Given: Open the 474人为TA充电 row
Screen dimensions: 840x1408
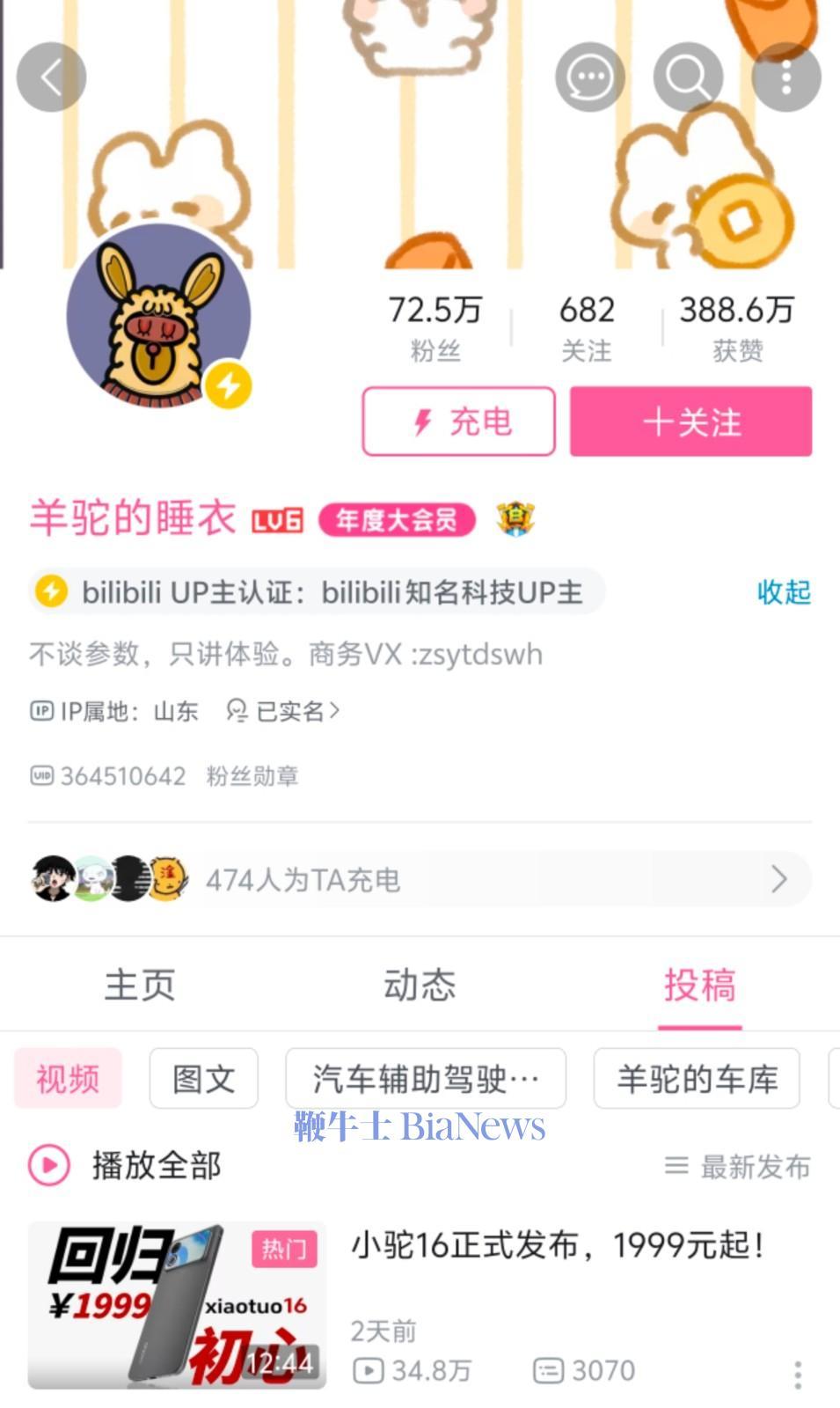Looking at the screenshot, I should [x=419, y=879].
